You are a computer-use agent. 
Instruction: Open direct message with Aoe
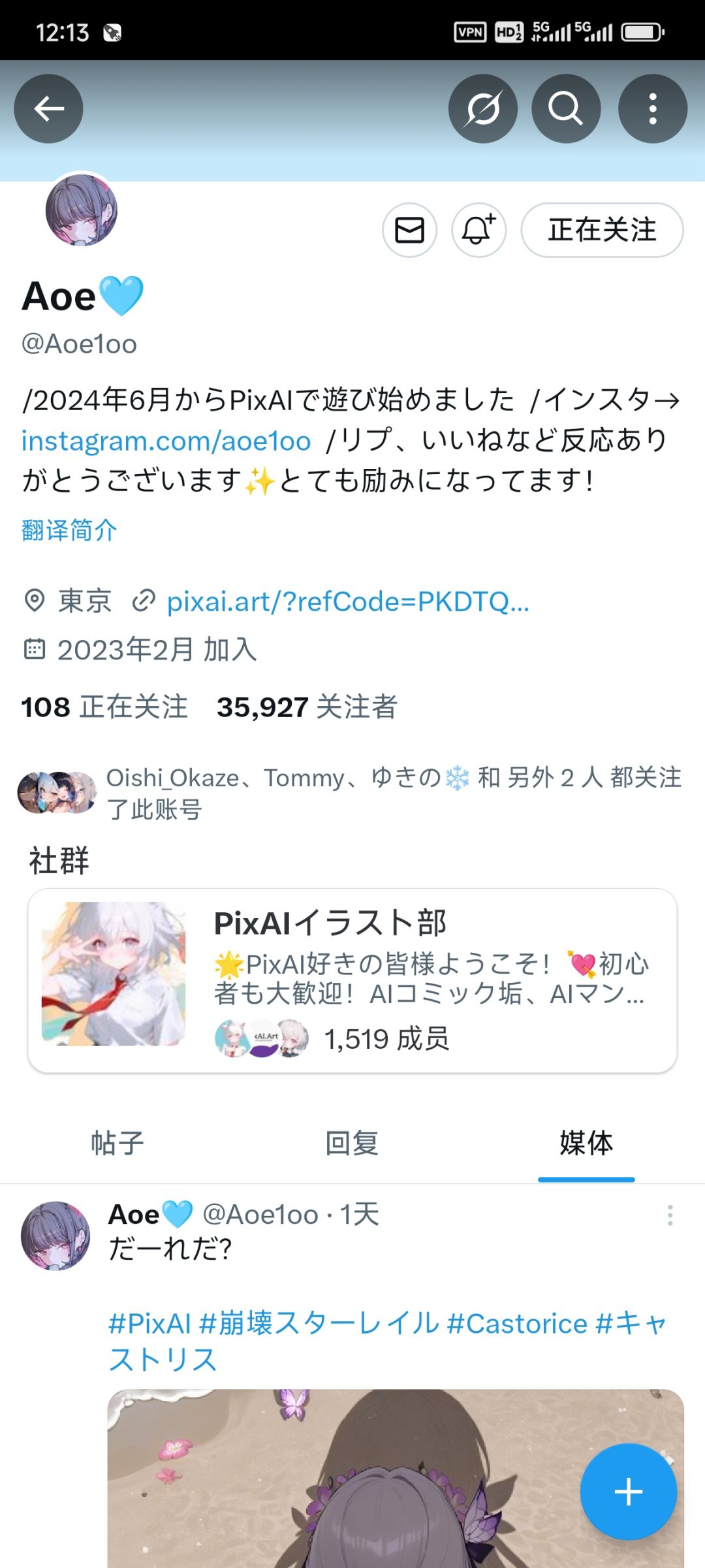pos(409,230)
